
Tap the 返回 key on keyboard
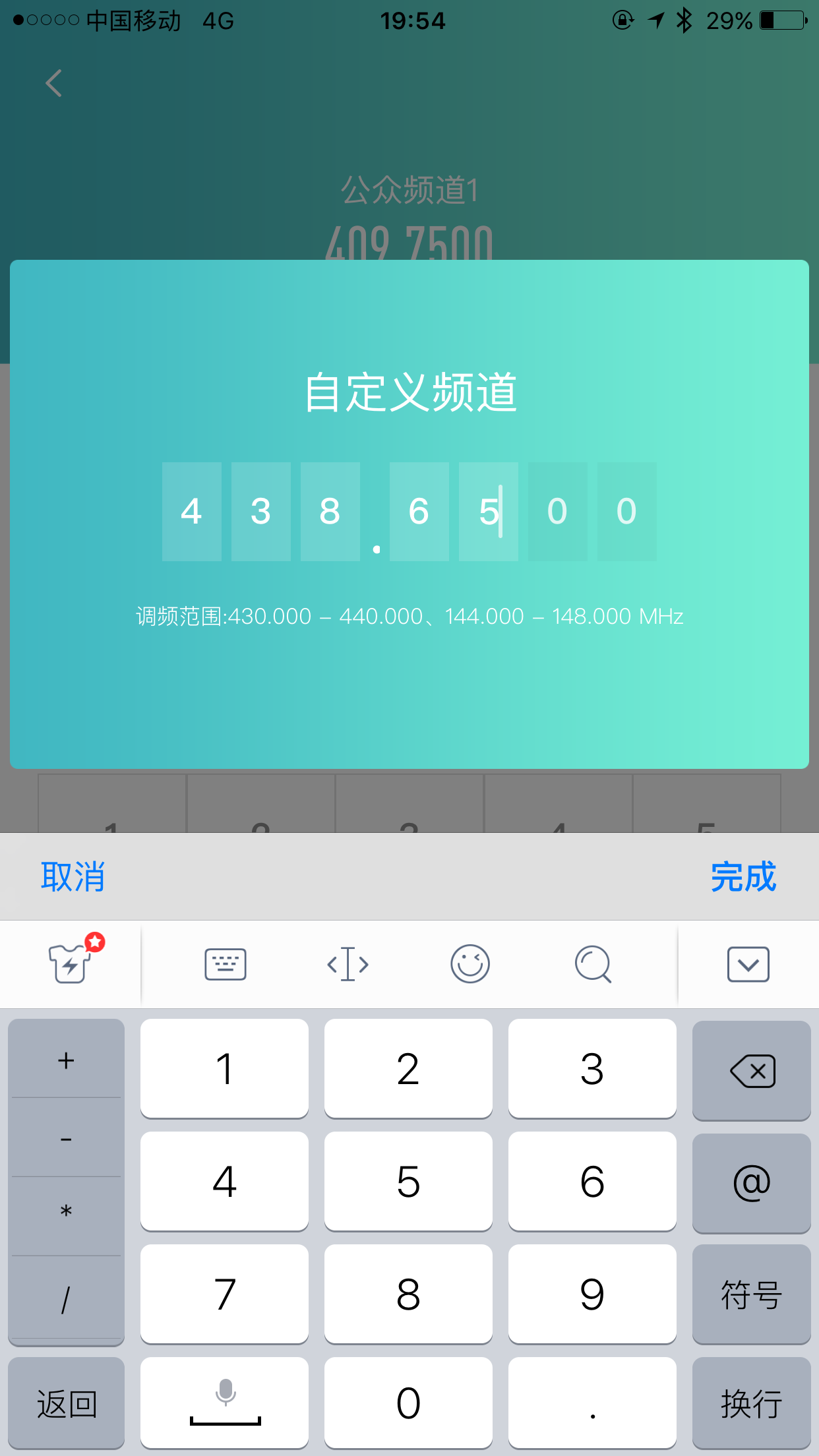(66, 1403)
